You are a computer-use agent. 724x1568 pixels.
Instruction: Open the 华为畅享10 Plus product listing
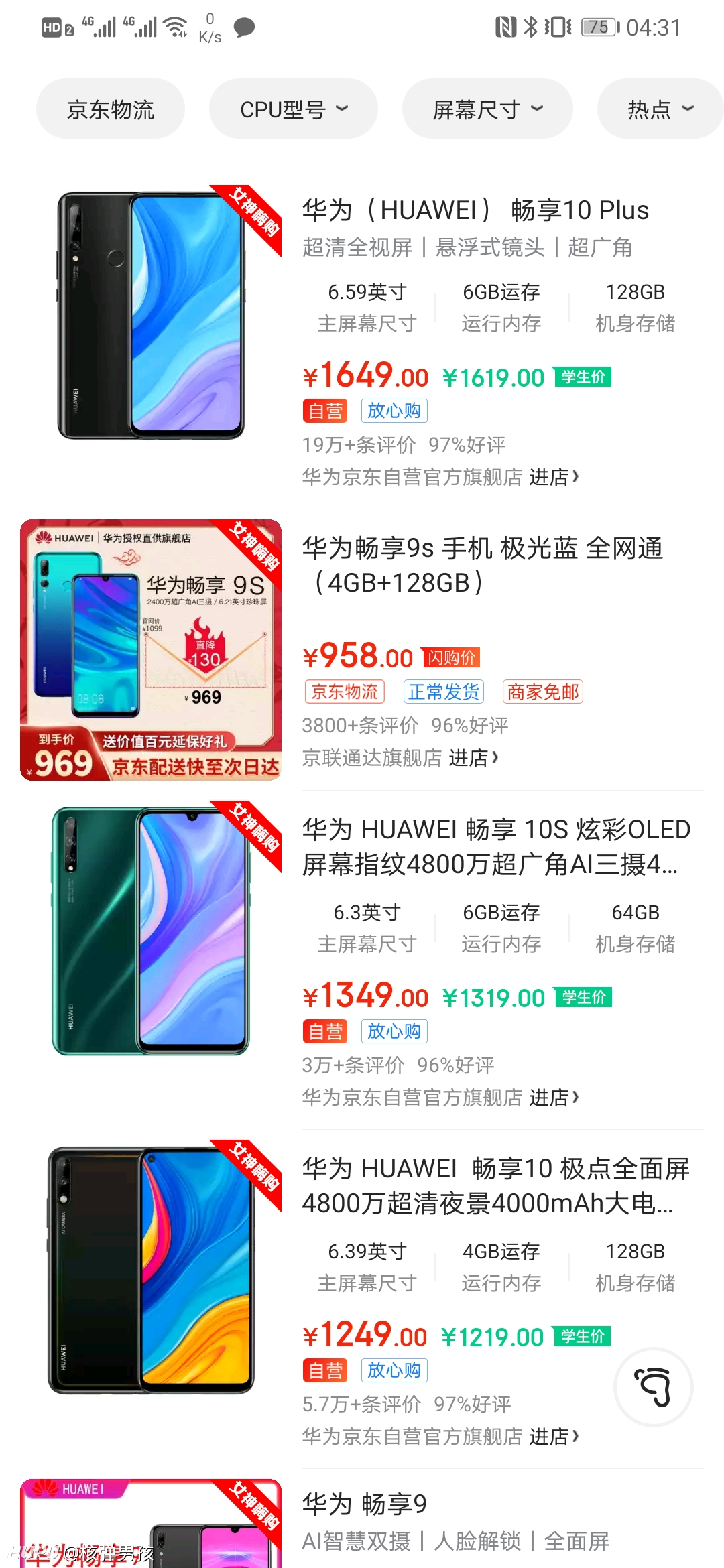(475, 210)
